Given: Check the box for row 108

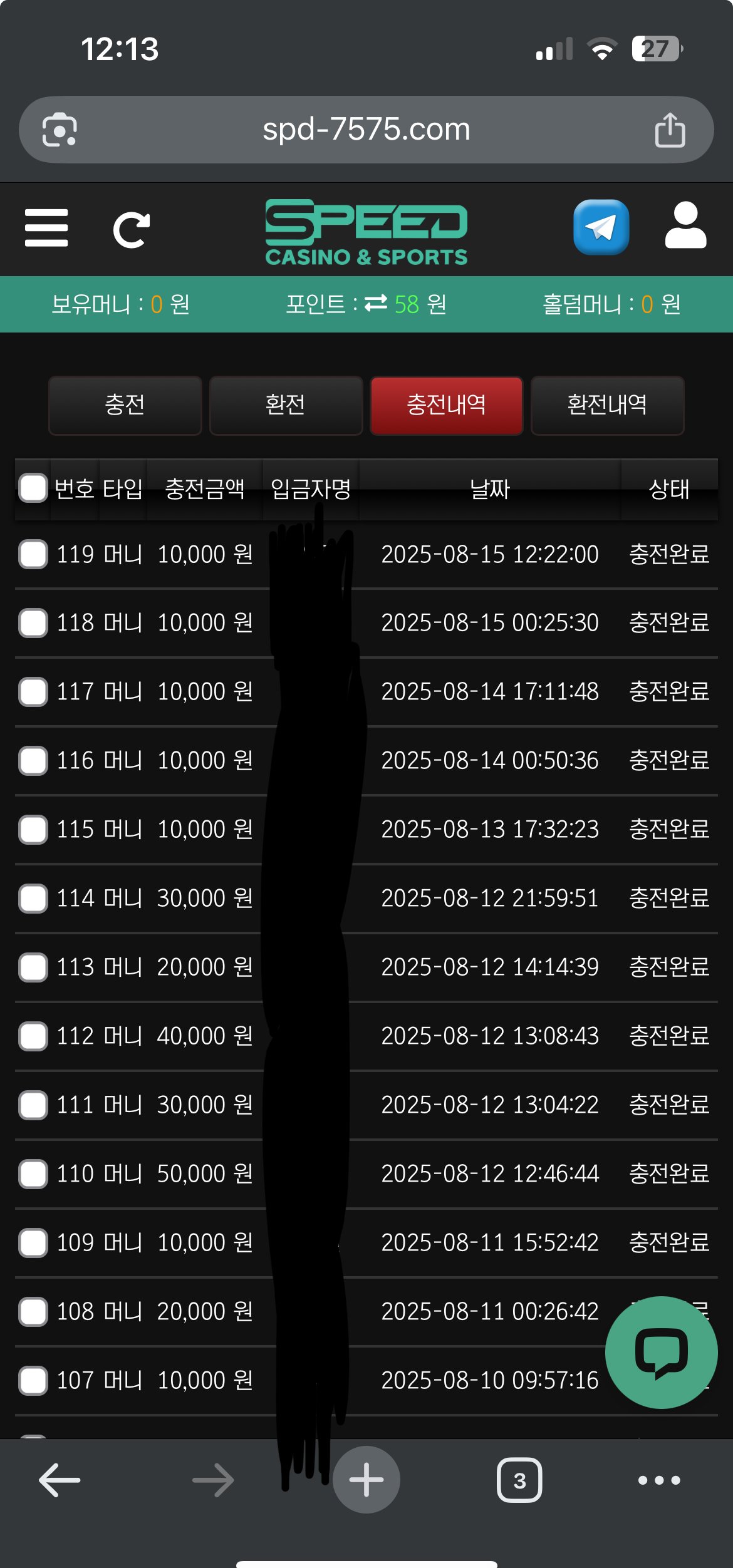Looking at the screenshot, I should pyautogui.click(x=33, y=1312).
